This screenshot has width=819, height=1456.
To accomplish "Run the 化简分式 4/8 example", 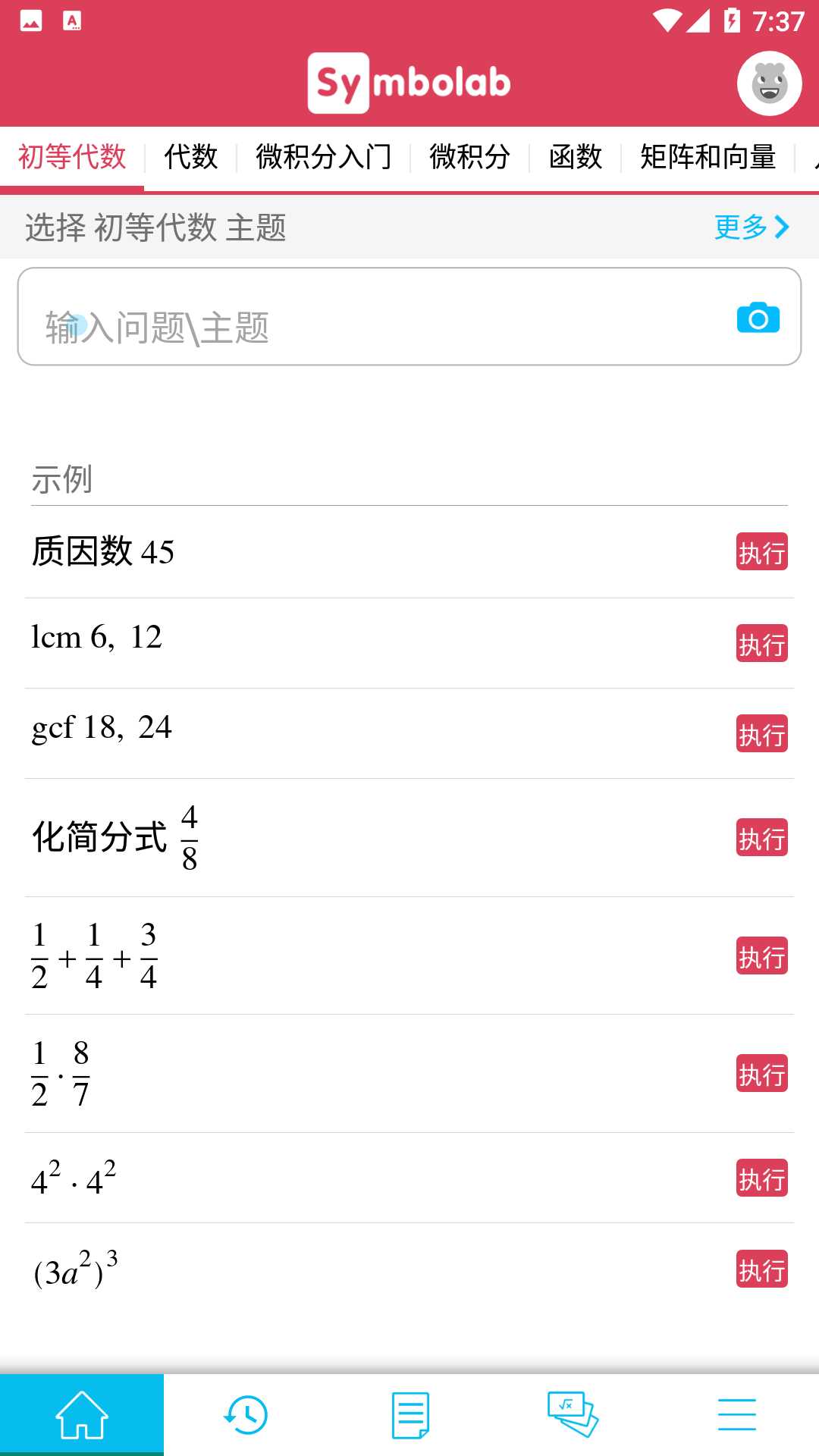I will (x=761, y=837).
